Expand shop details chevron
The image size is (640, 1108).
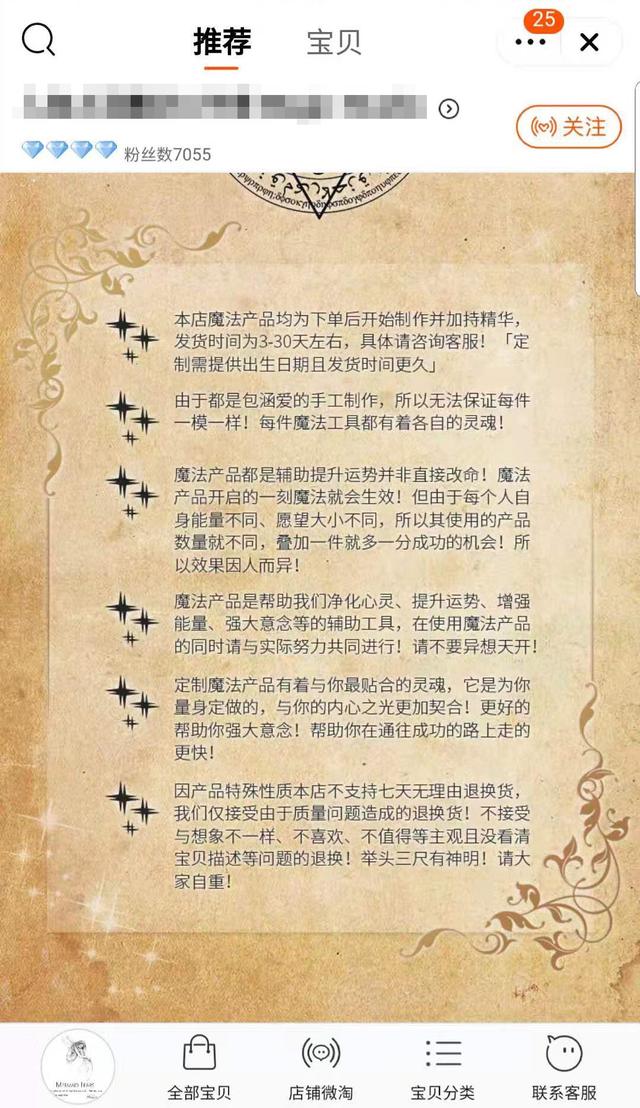[x=449, y=109]
